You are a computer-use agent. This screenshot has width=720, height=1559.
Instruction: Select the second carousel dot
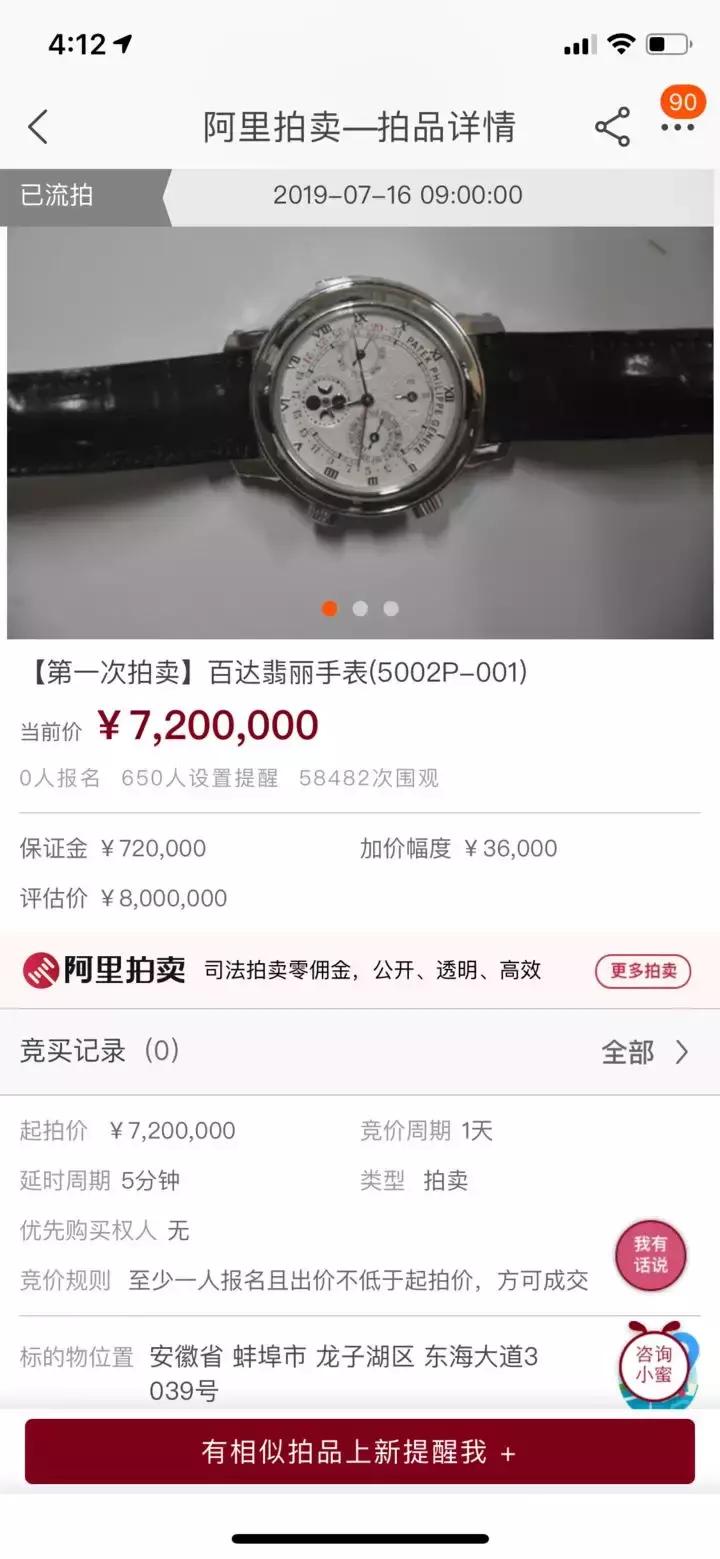pos(360,608)
